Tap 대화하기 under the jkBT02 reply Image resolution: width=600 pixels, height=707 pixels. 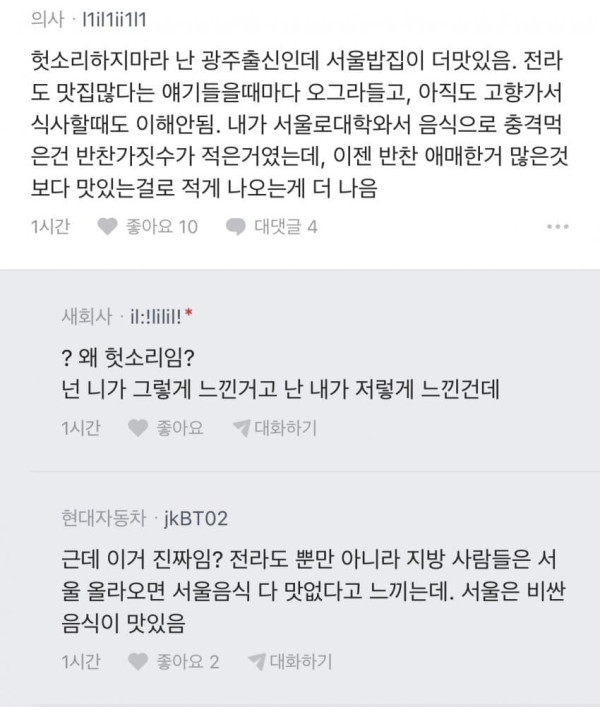pos(290,661)
